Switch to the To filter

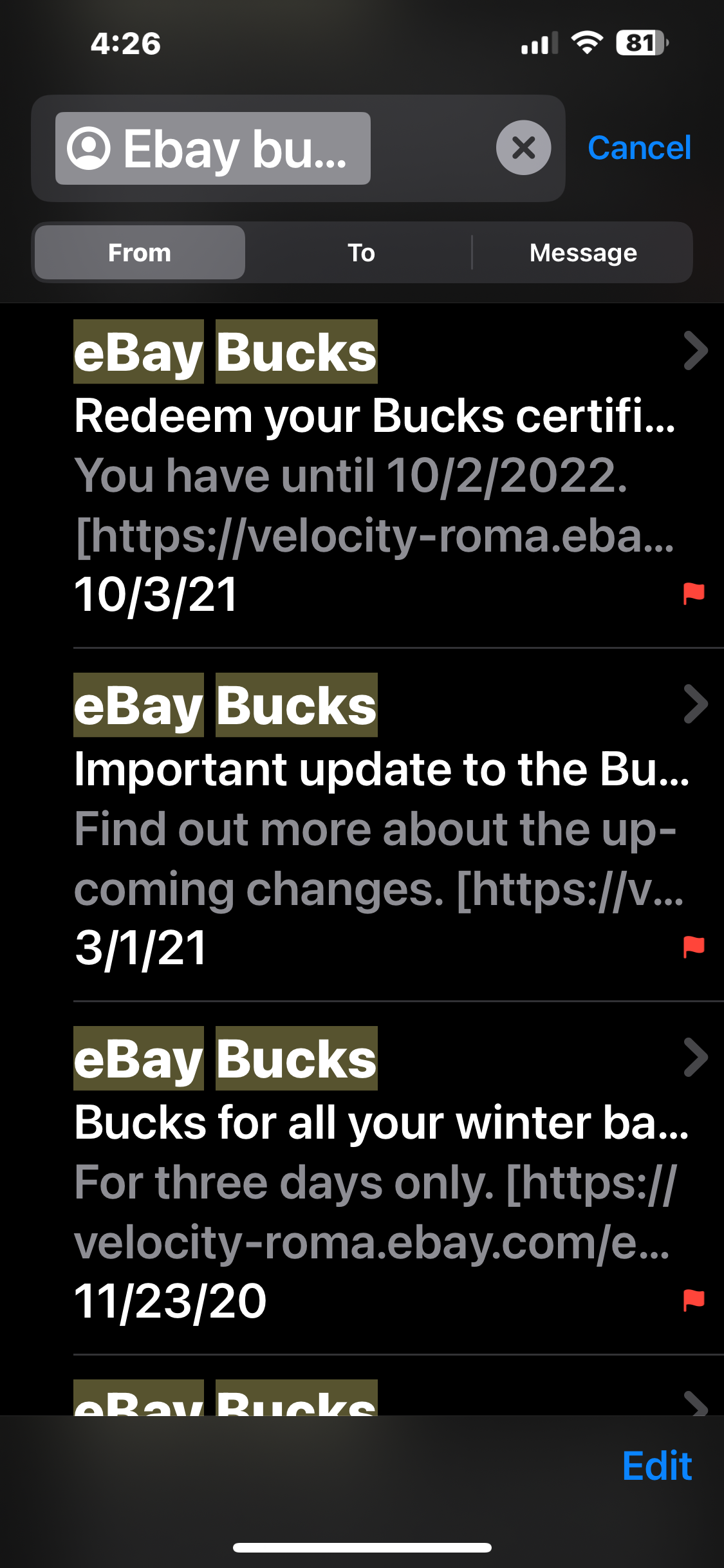361,252
